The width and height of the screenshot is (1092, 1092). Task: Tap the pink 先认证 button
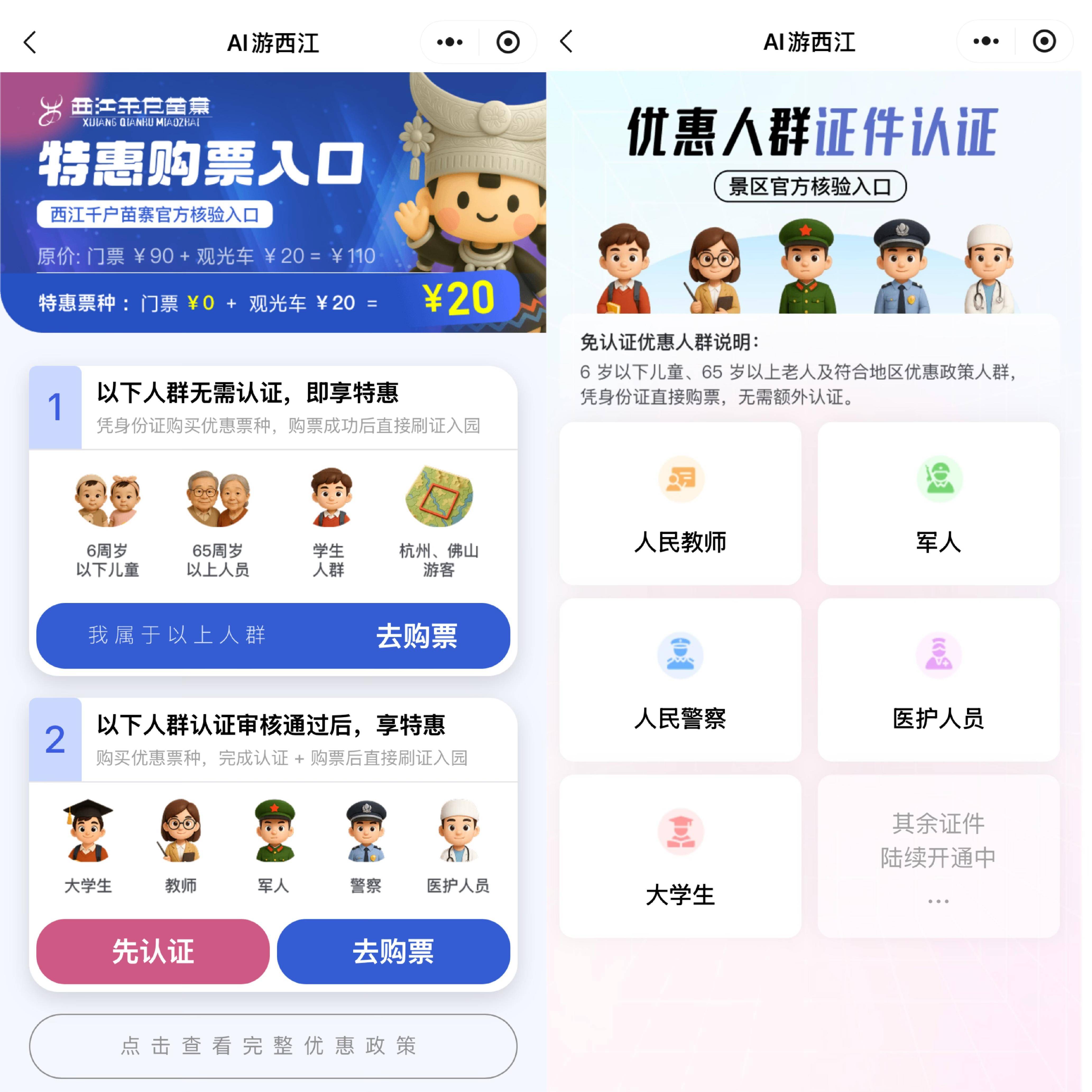coord(153,951)
